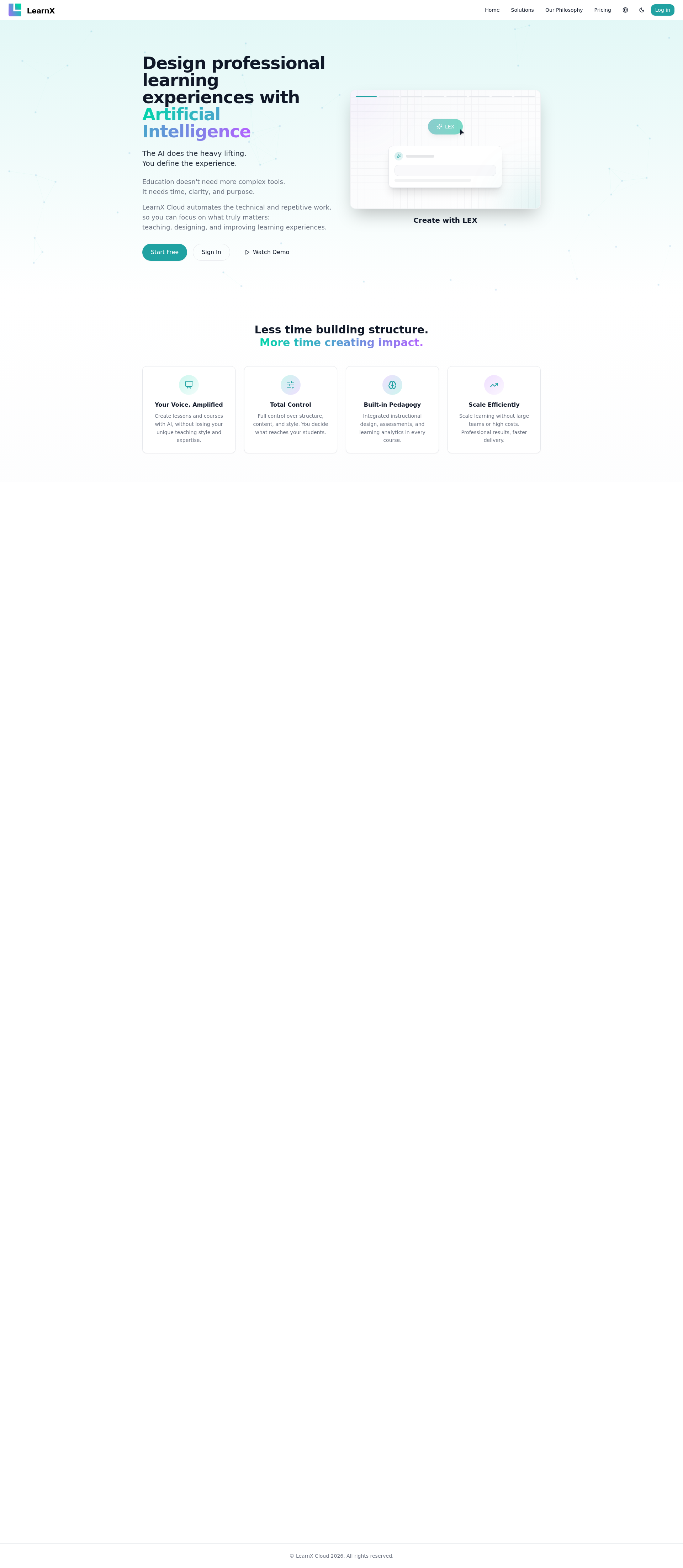The image size is (683, 1568).
Task: Open Our Philosophy link
Action: point(564,10)
